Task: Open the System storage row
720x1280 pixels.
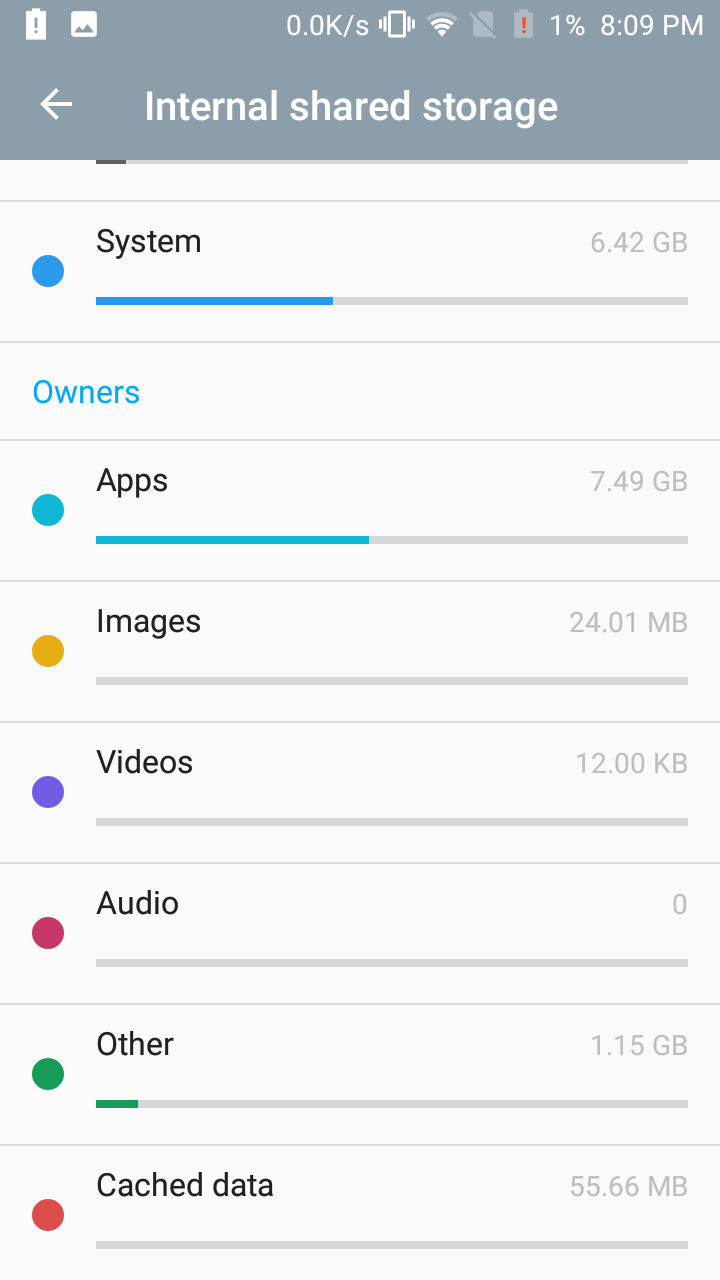Action: [x=360, y=271]
